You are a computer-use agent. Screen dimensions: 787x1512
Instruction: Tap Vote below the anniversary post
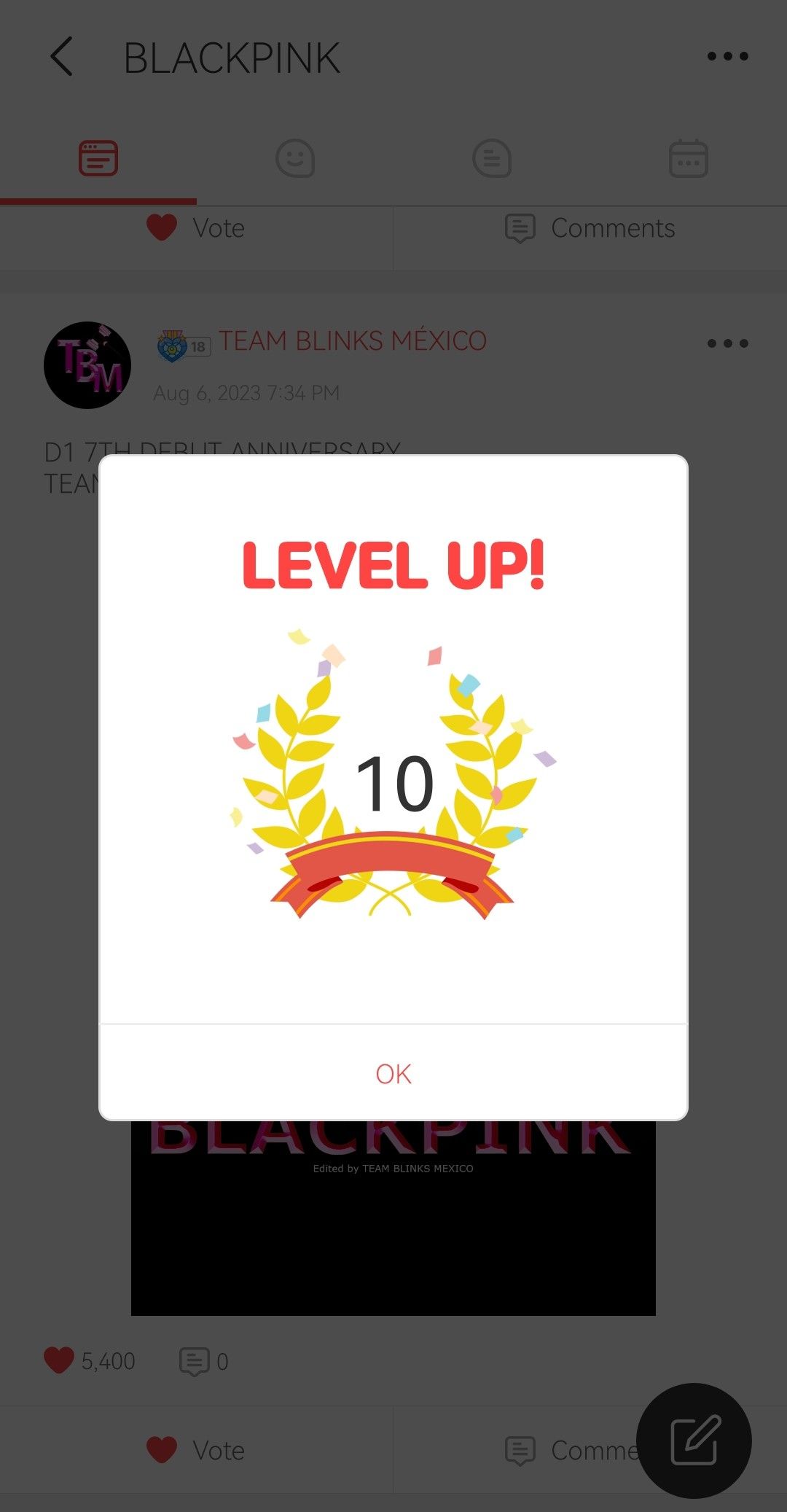coord(195,1450)
